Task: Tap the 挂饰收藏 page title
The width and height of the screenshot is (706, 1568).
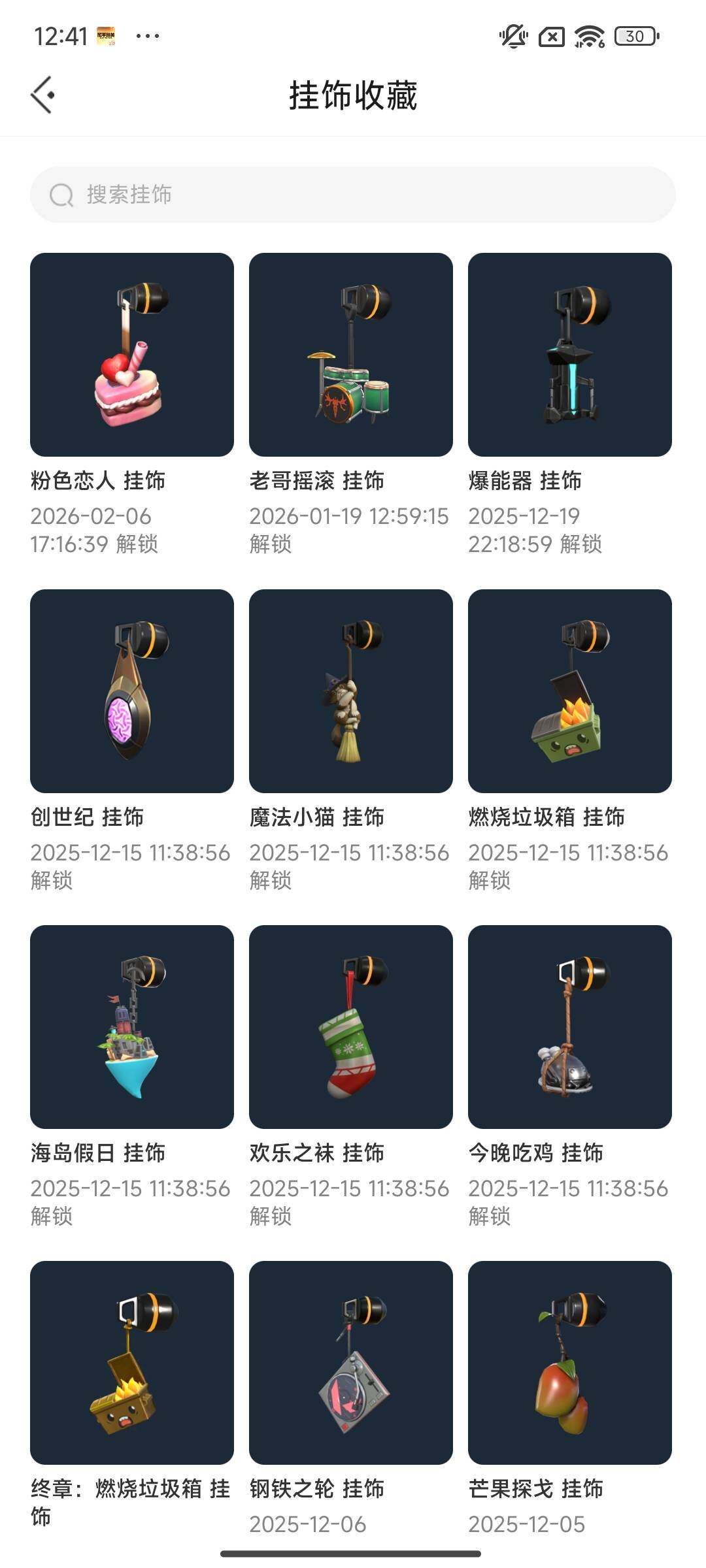Action: (x=353, y=93)
